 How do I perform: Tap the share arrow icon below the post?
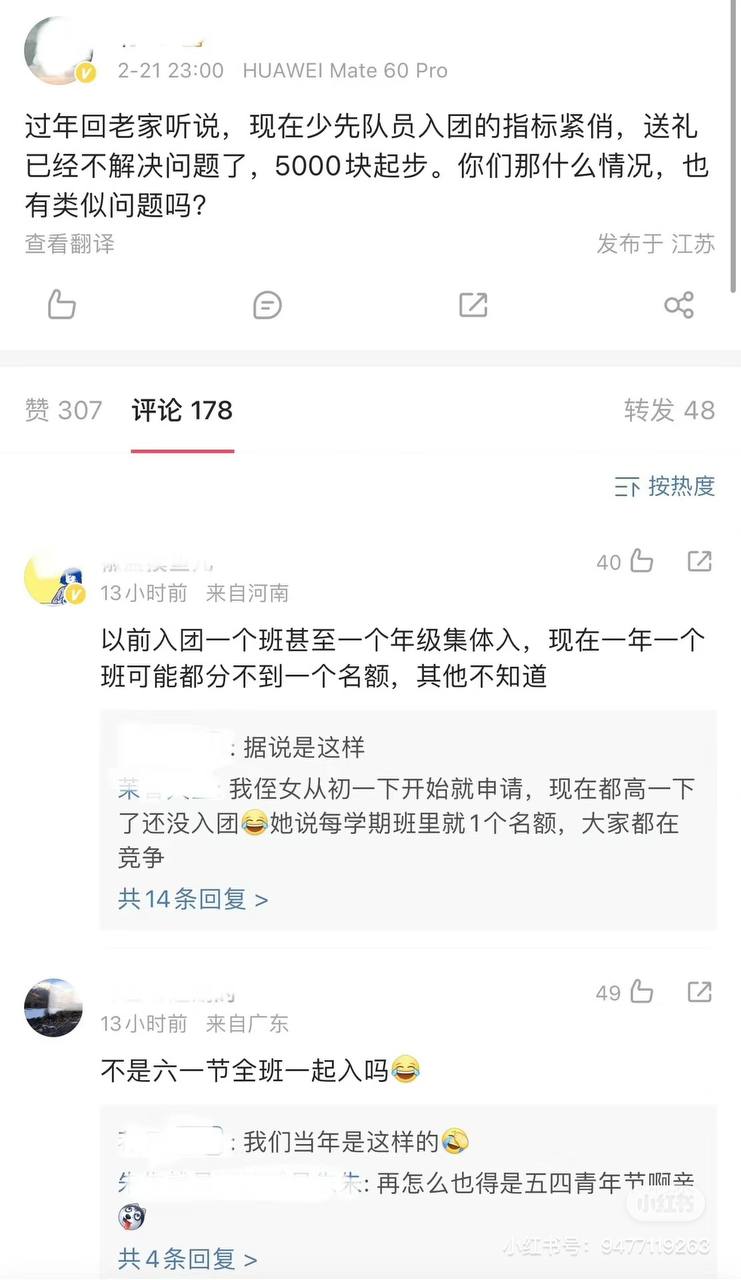pyautogui.click(x=472, y=305)
